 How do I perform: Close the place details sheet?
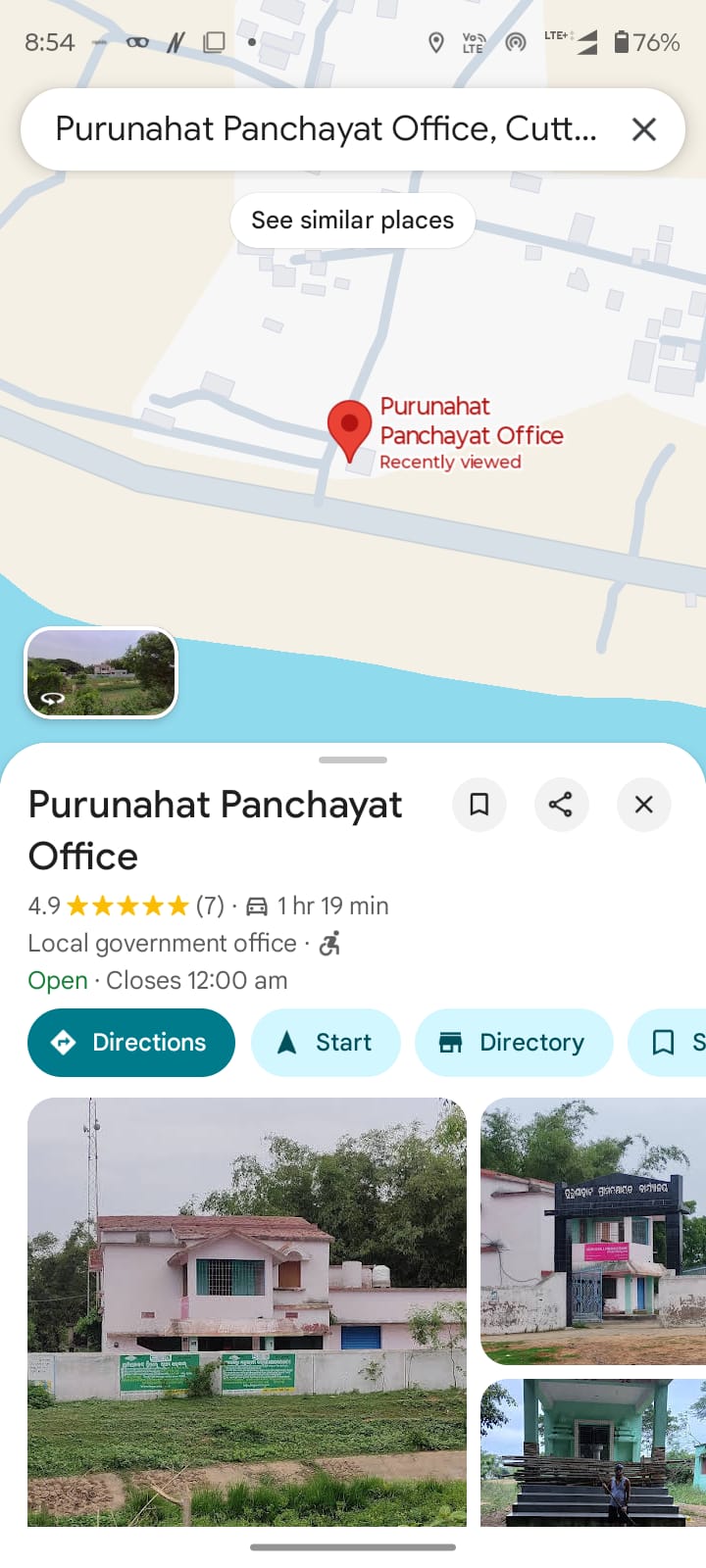point(643,805)
